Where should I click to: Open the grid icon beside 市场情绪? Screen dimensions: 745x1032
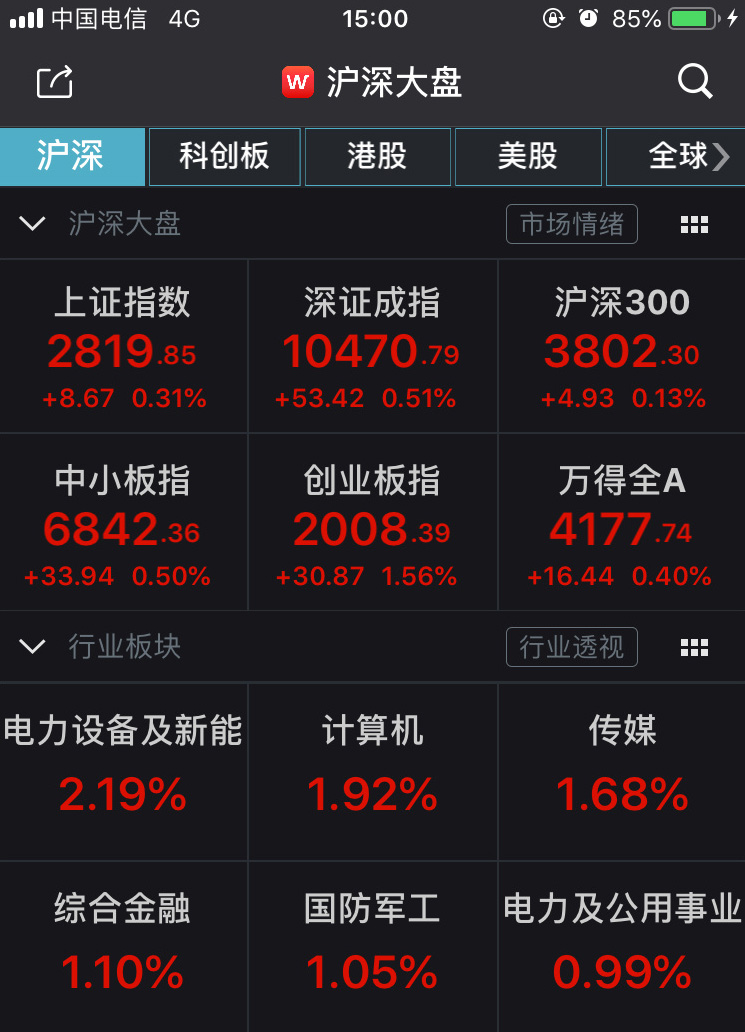coord(694,225)
